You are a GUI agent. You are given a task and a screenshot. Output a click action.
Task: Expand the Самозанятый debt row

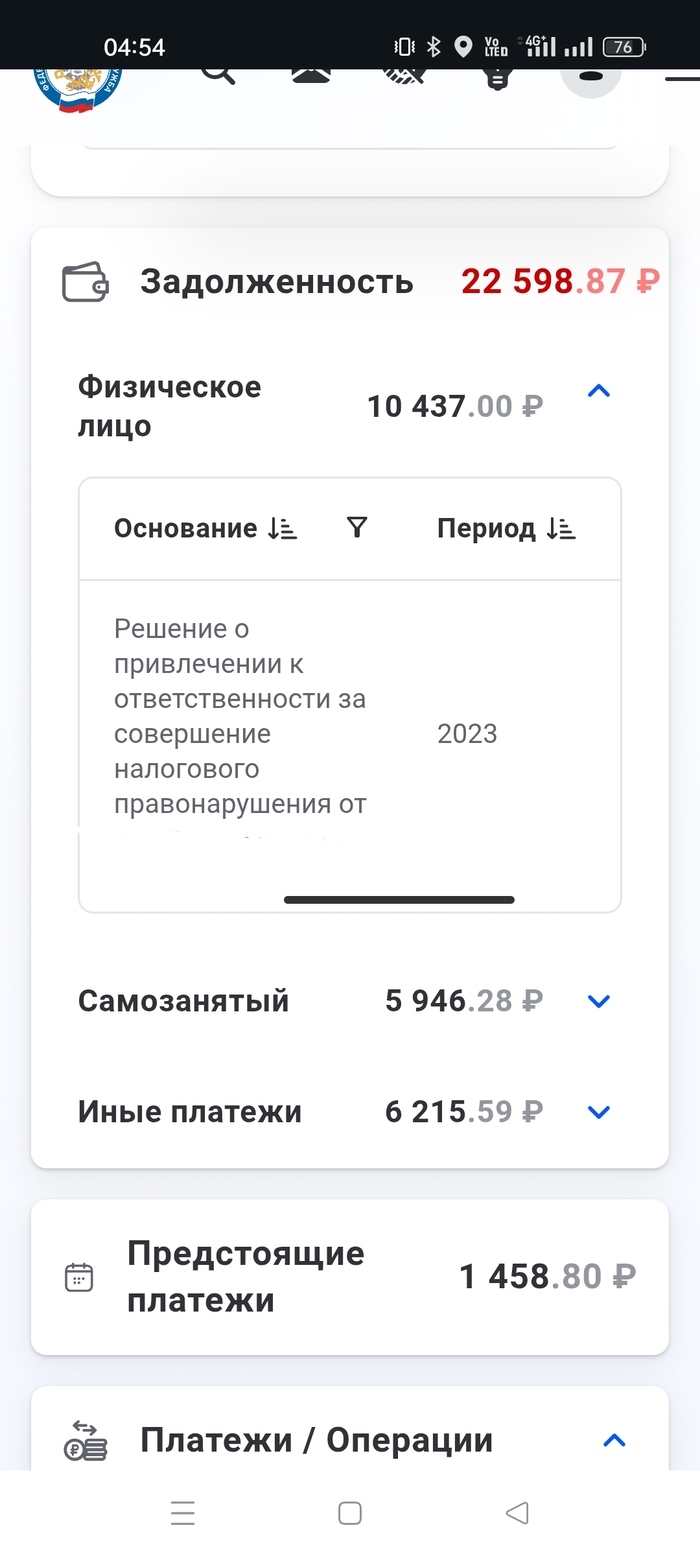598,1001
